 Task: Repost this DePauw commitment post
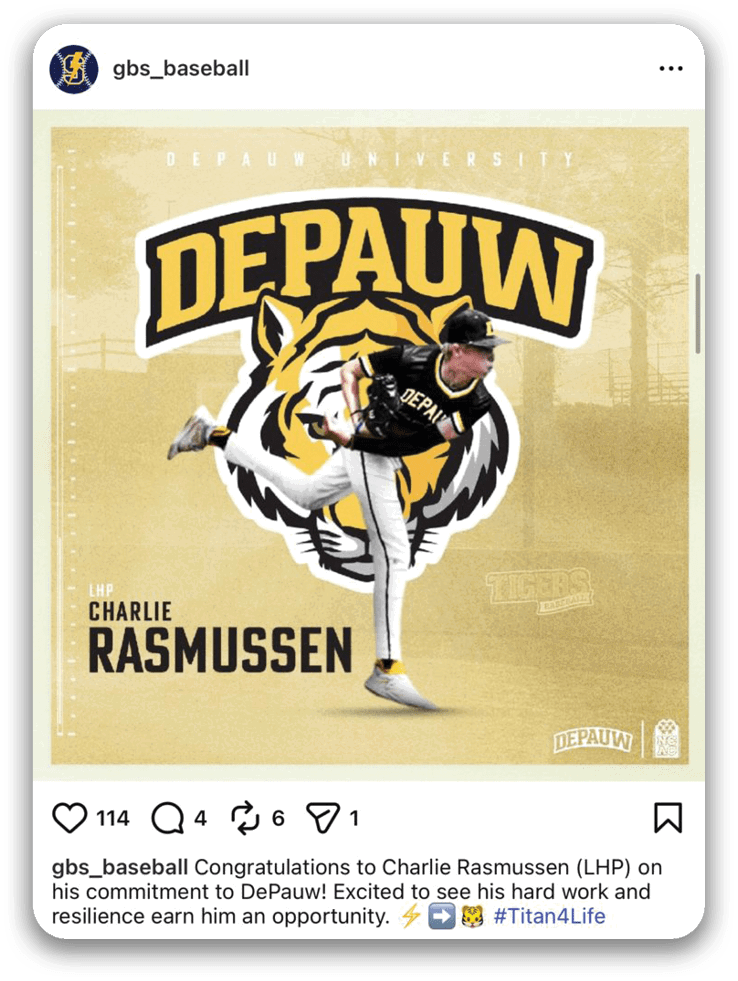[245, 819]
